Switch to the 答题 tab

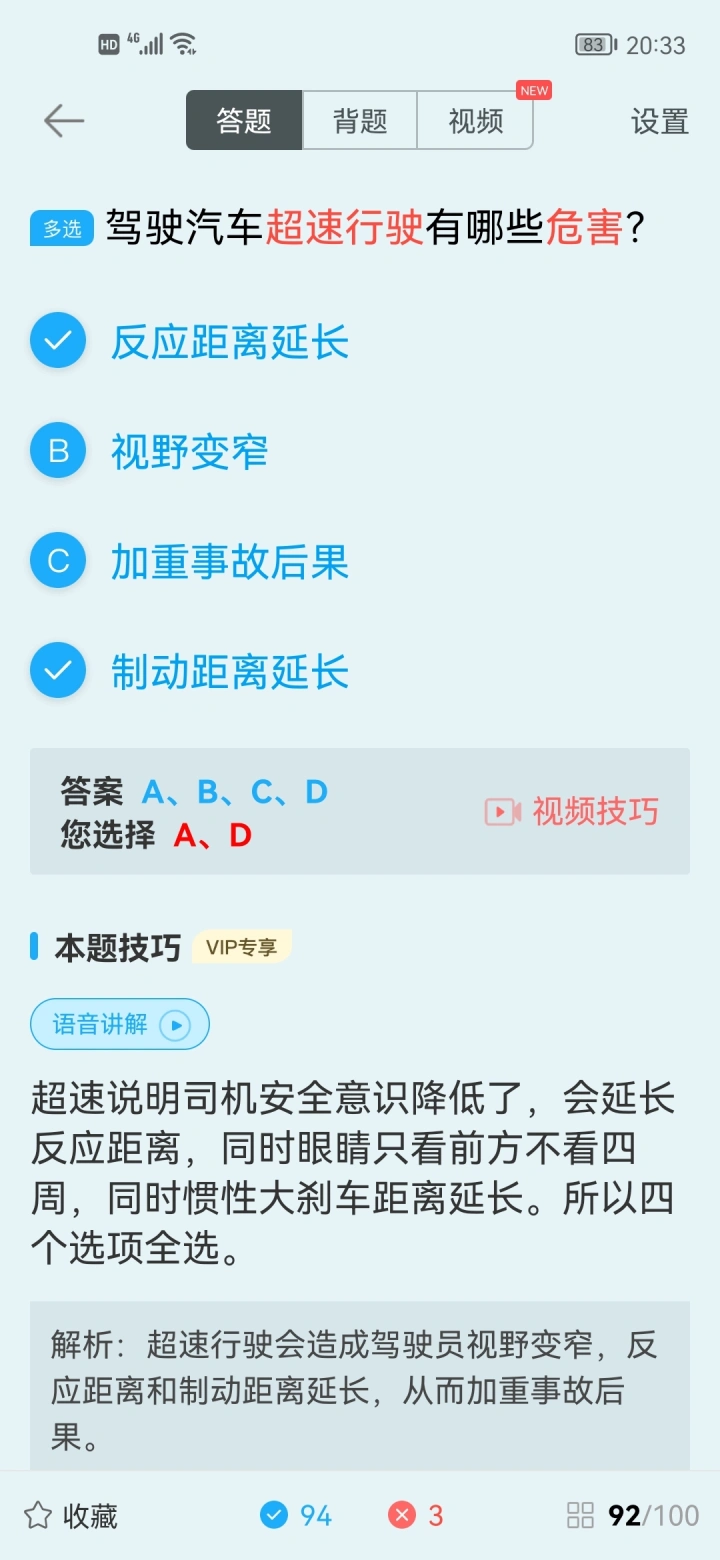244,121
